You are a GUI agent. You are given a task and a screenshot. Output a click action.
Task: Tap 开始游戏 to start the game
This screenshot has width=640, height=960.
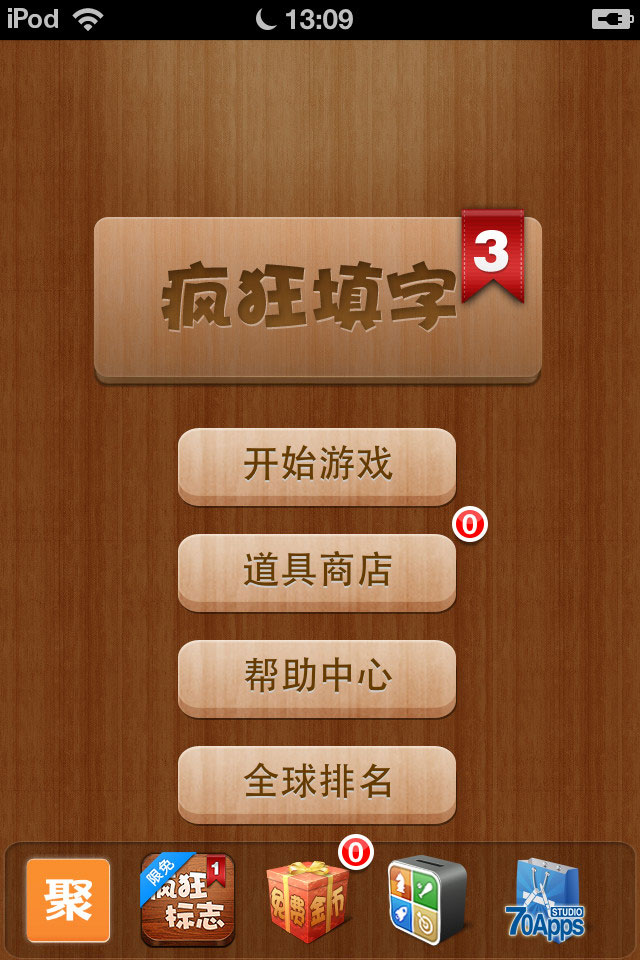tap(317, 465)
